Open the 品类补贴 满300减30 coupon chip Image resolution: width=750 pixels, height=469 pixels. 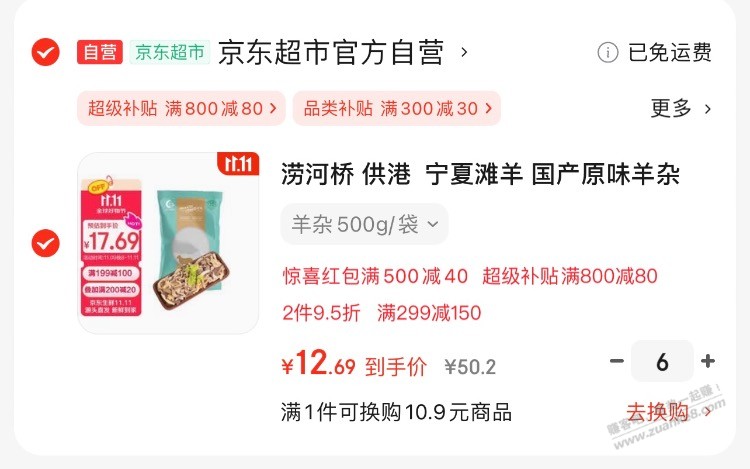pyautogui.click(x=396, y=109)
